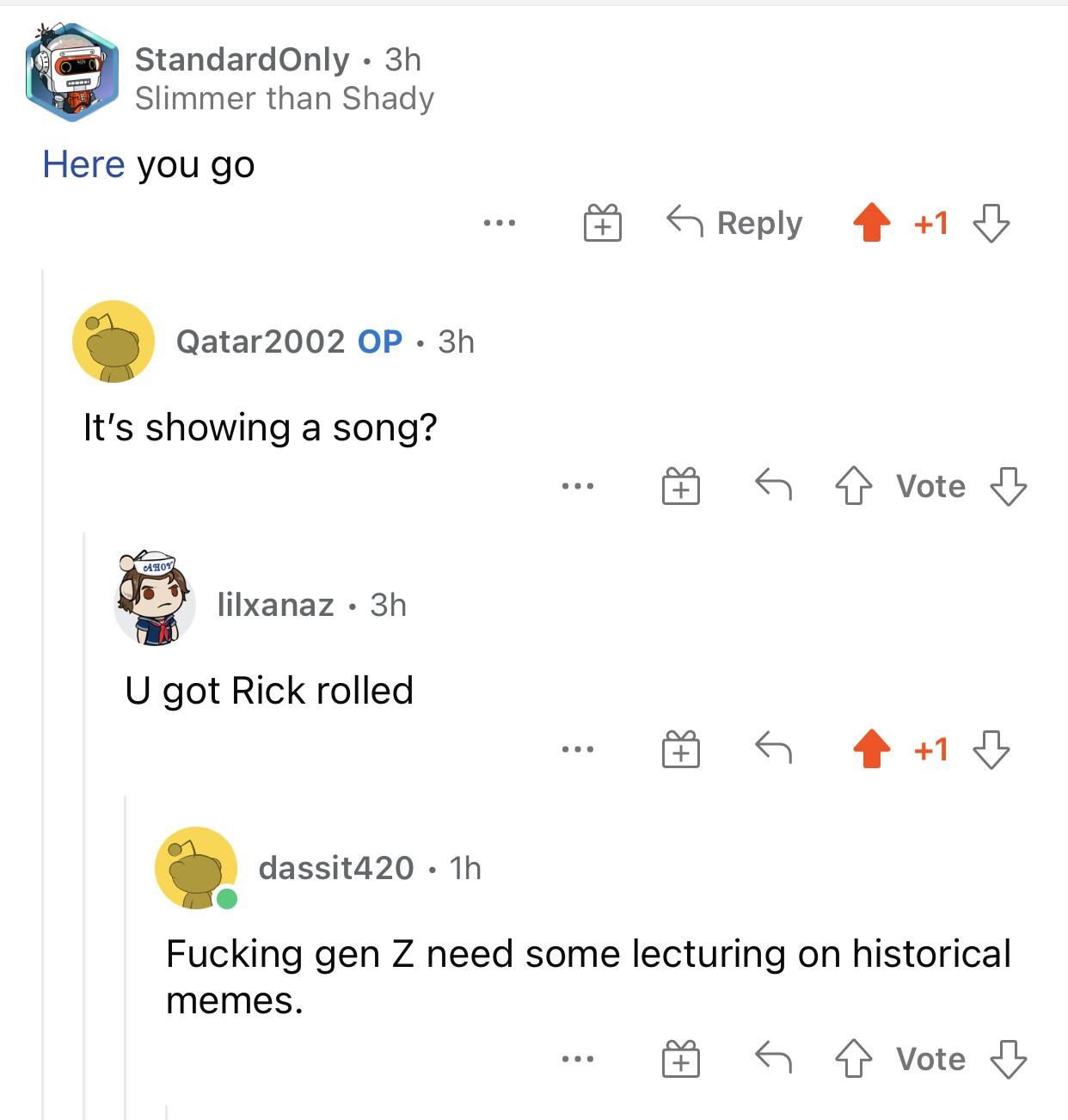Open the overflow menu on StandardOnly's comment

click(499, 225)
